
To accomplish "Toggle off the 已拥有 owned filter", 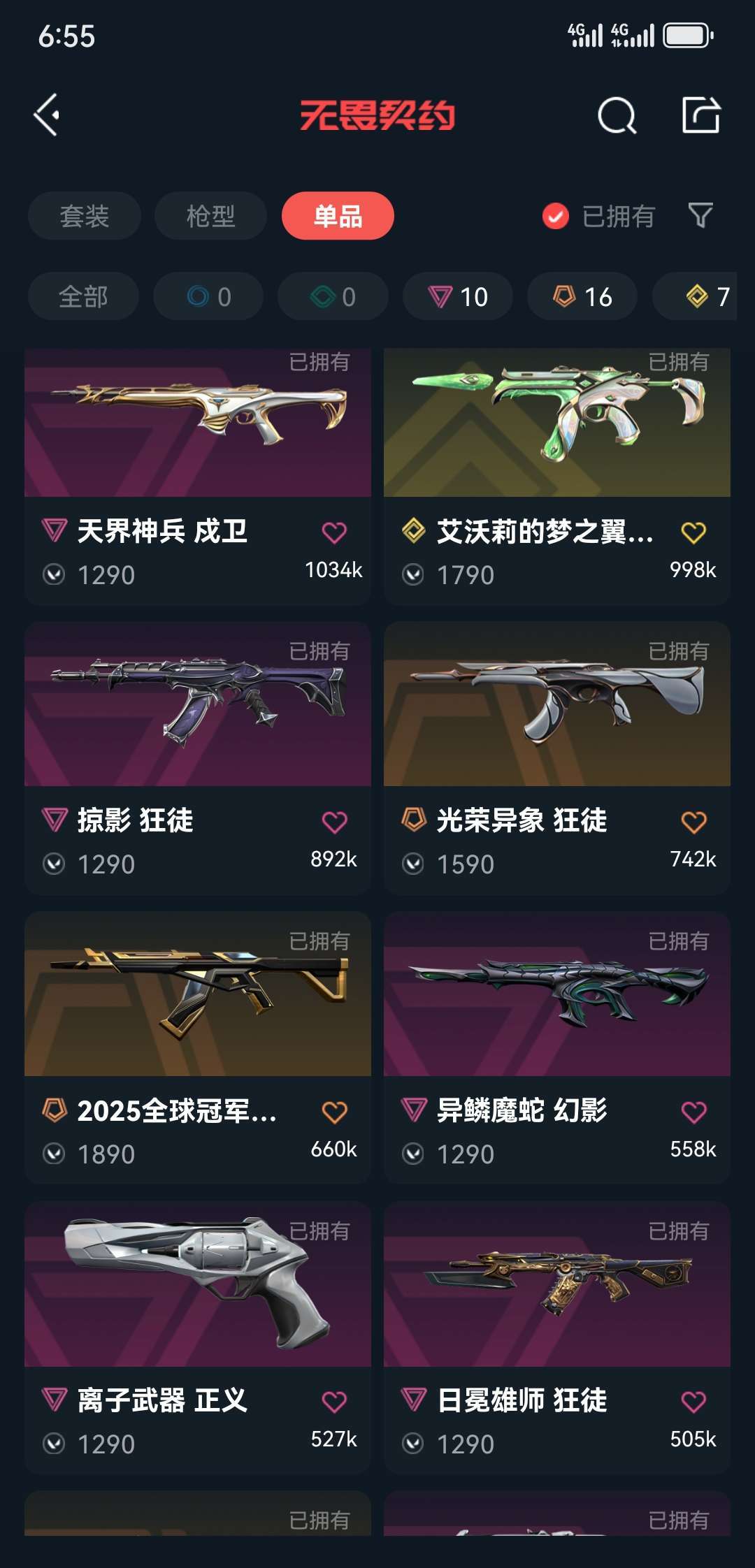I will (x=554, y=217).
